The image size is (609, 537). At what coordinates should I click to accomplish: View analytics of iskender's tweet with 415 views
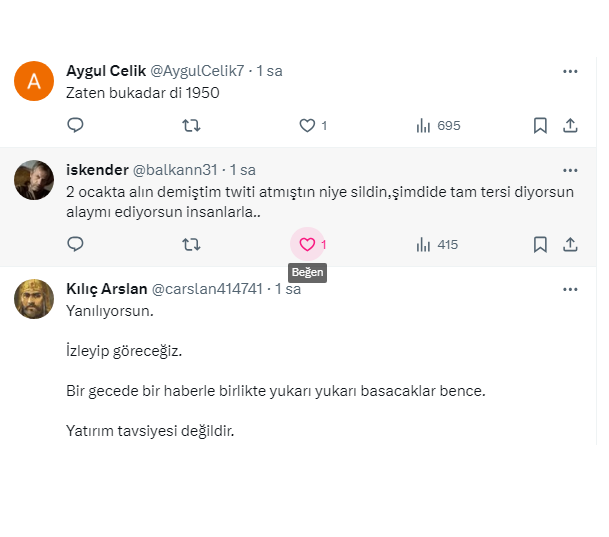437,244
